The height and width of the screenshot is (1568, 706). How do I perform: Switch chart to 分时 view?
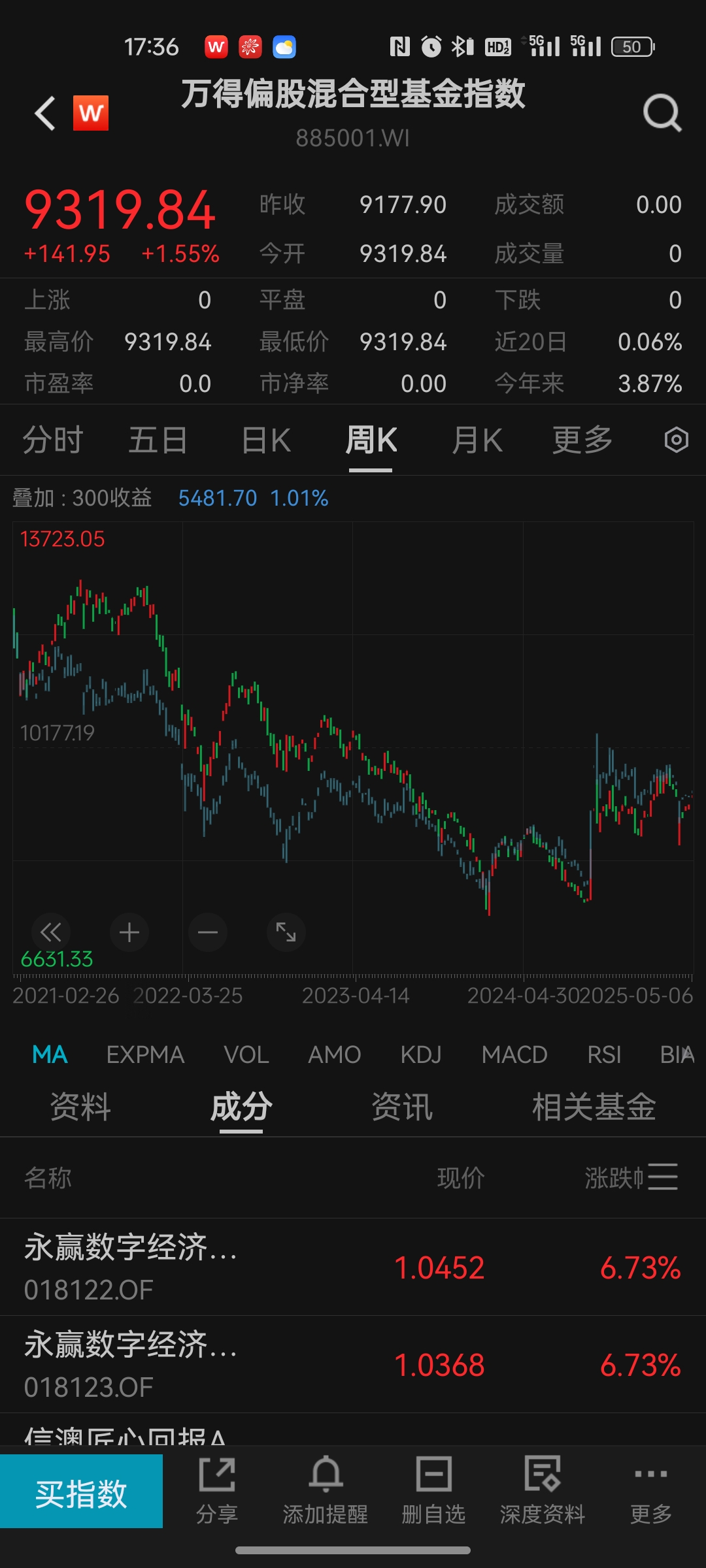pos(53,440)
